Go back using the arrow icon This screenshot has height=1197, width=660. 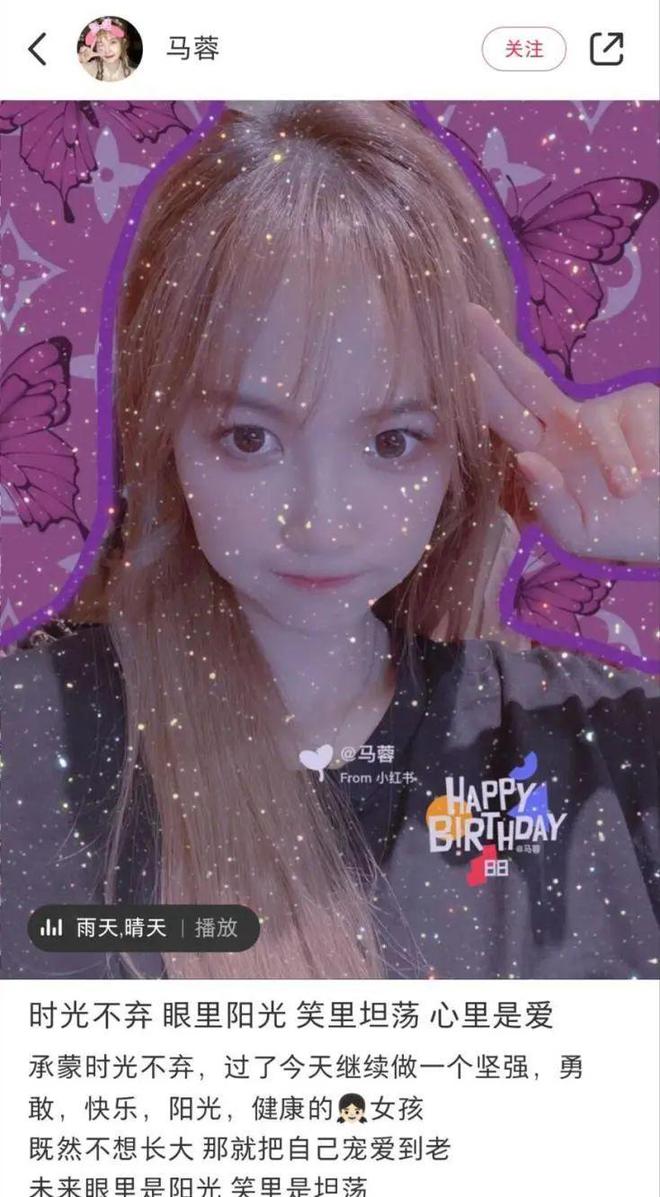[37, 49]
